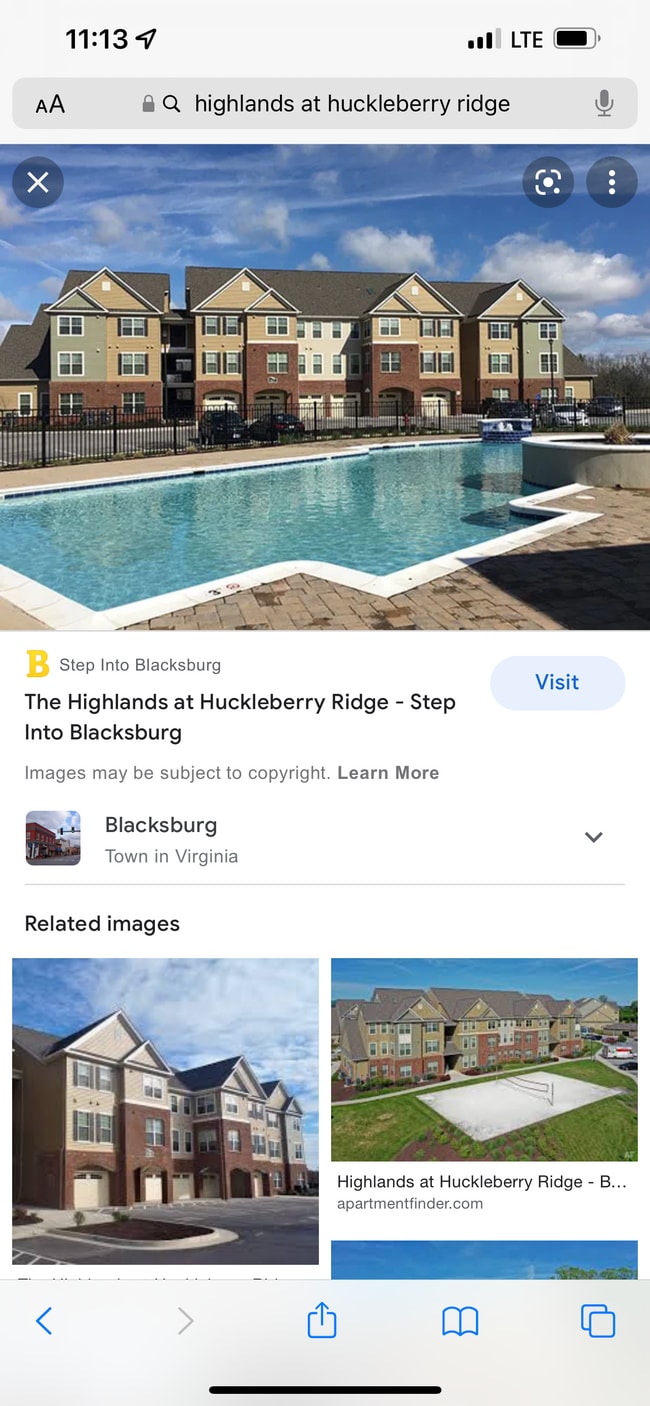
Task: Start voice search with the microphone
Action: pyautogui.click(x=603, y=104)
